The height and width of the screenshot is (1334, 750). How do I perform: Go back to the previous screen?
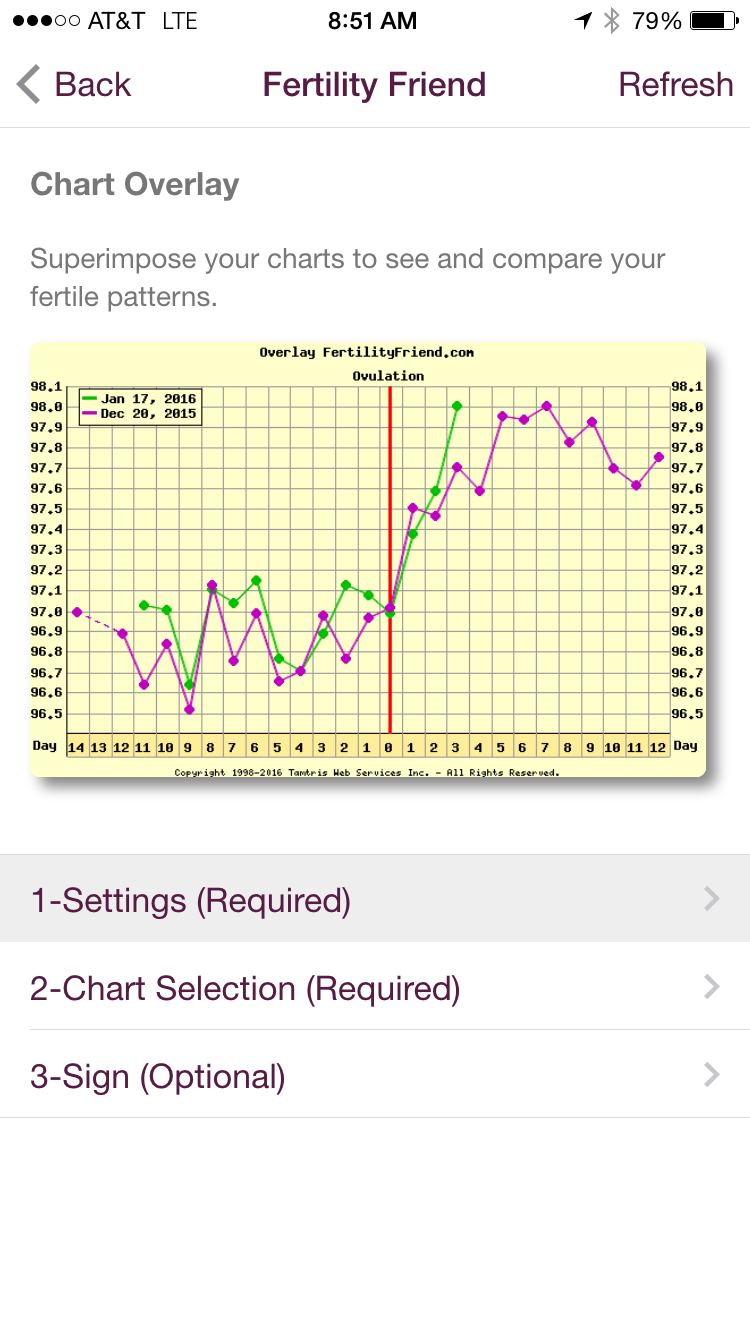click(74, 85)
